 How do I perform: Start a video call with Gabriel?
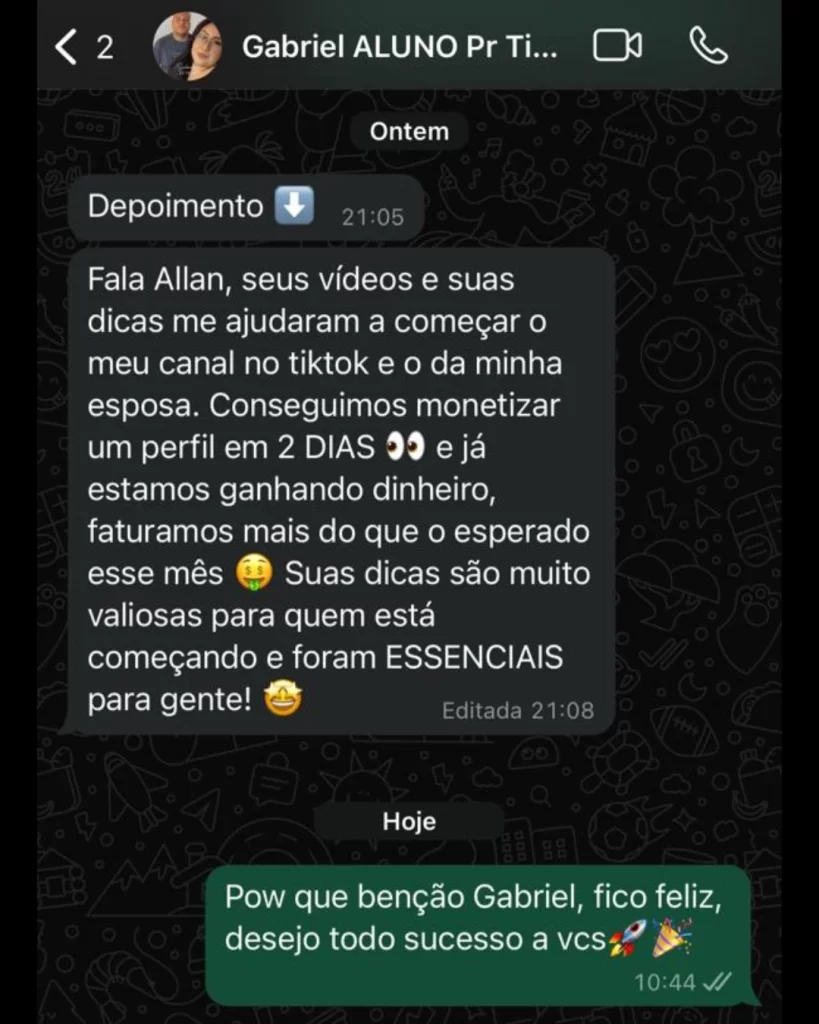[617, 47]
